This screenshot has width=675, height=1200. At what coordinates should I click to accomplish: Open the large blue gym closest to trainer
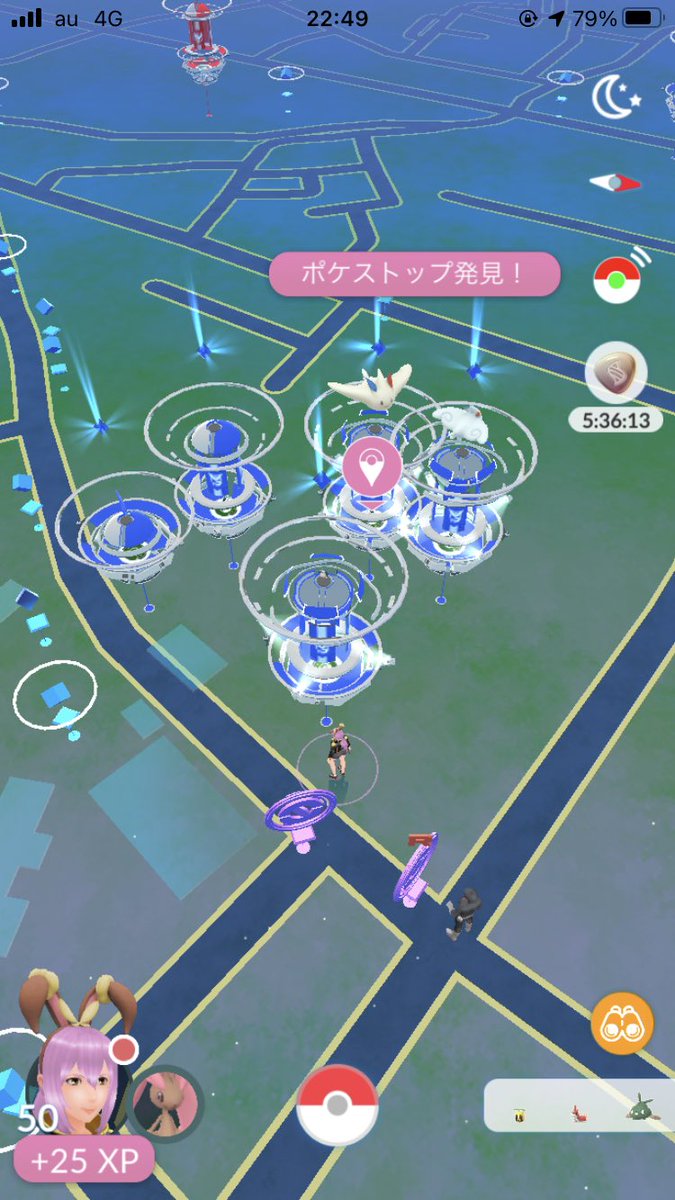pos(323,625)
